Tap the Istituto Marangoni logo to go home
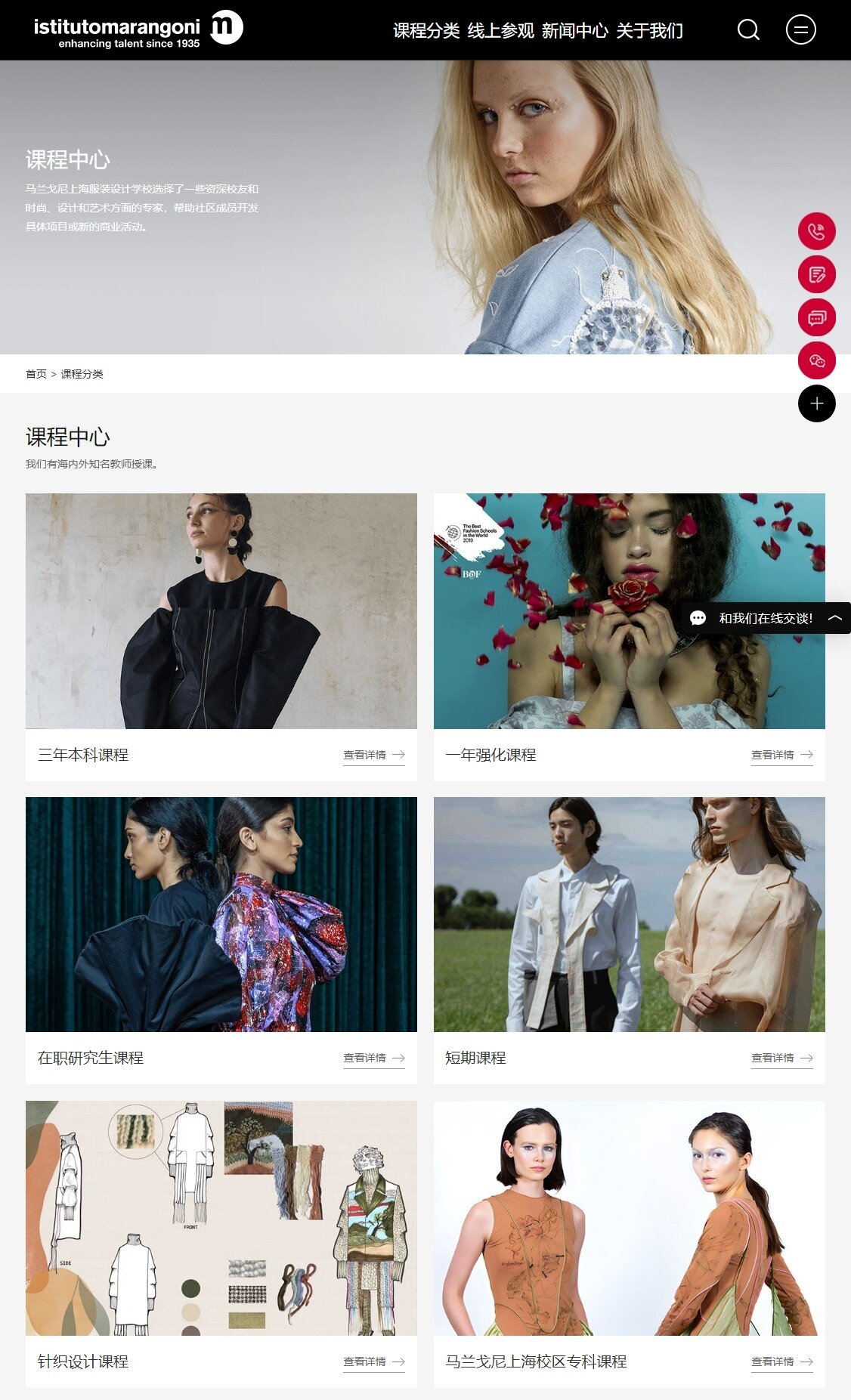The image size is (851, 1400). click(138, 30)
